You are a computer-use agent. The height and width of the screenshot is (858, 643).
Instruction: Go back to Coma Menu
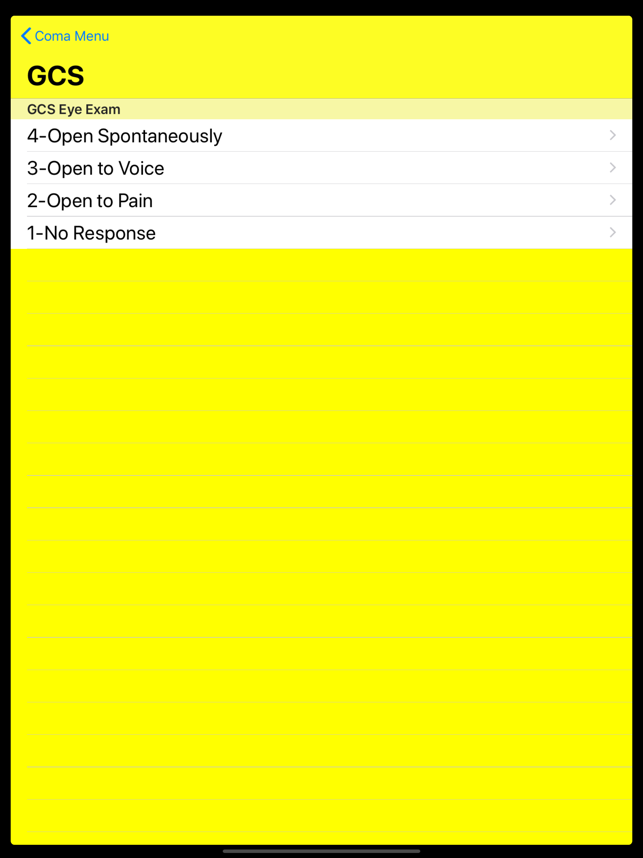pos(65,36)
